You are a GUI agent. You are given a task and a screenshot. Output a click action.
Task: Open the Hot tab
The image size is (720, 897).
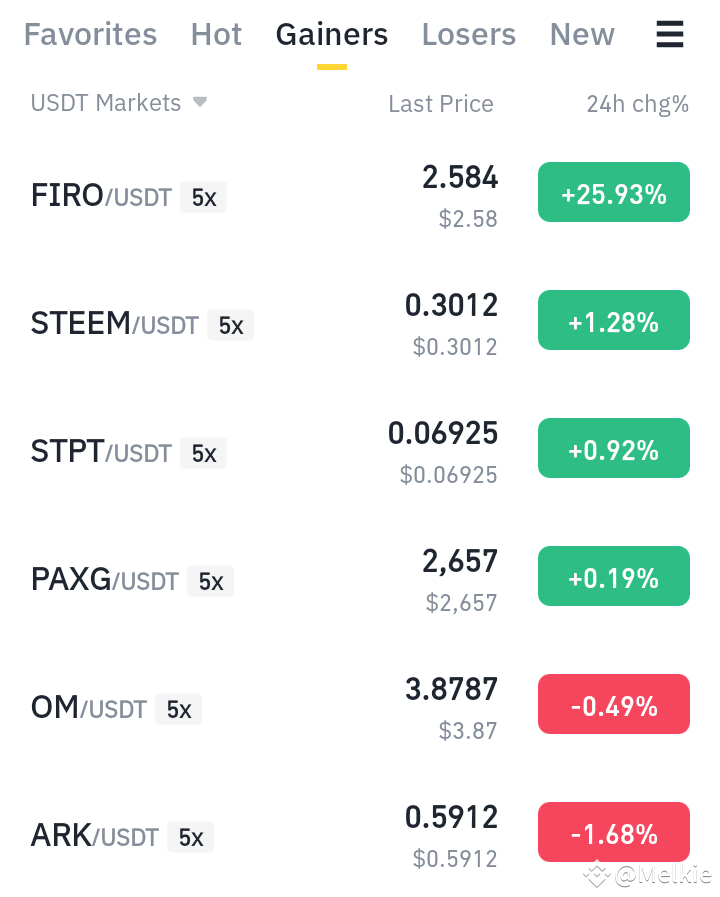click(216, 34)
